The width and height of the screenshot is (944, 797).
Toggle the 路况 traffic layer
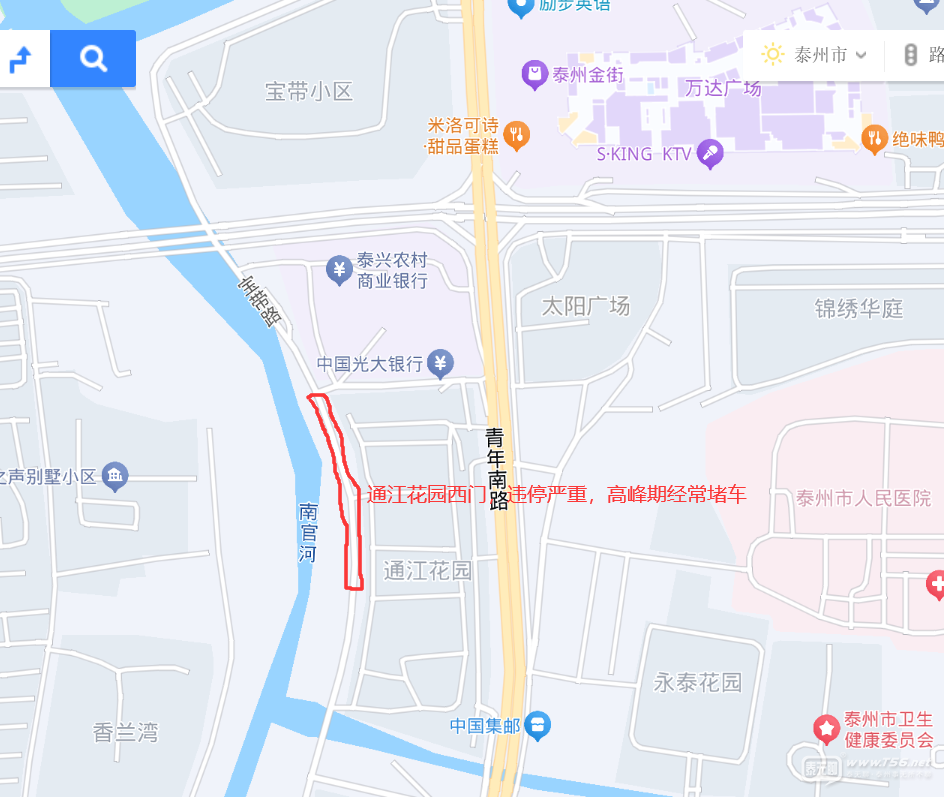point(922,55)
